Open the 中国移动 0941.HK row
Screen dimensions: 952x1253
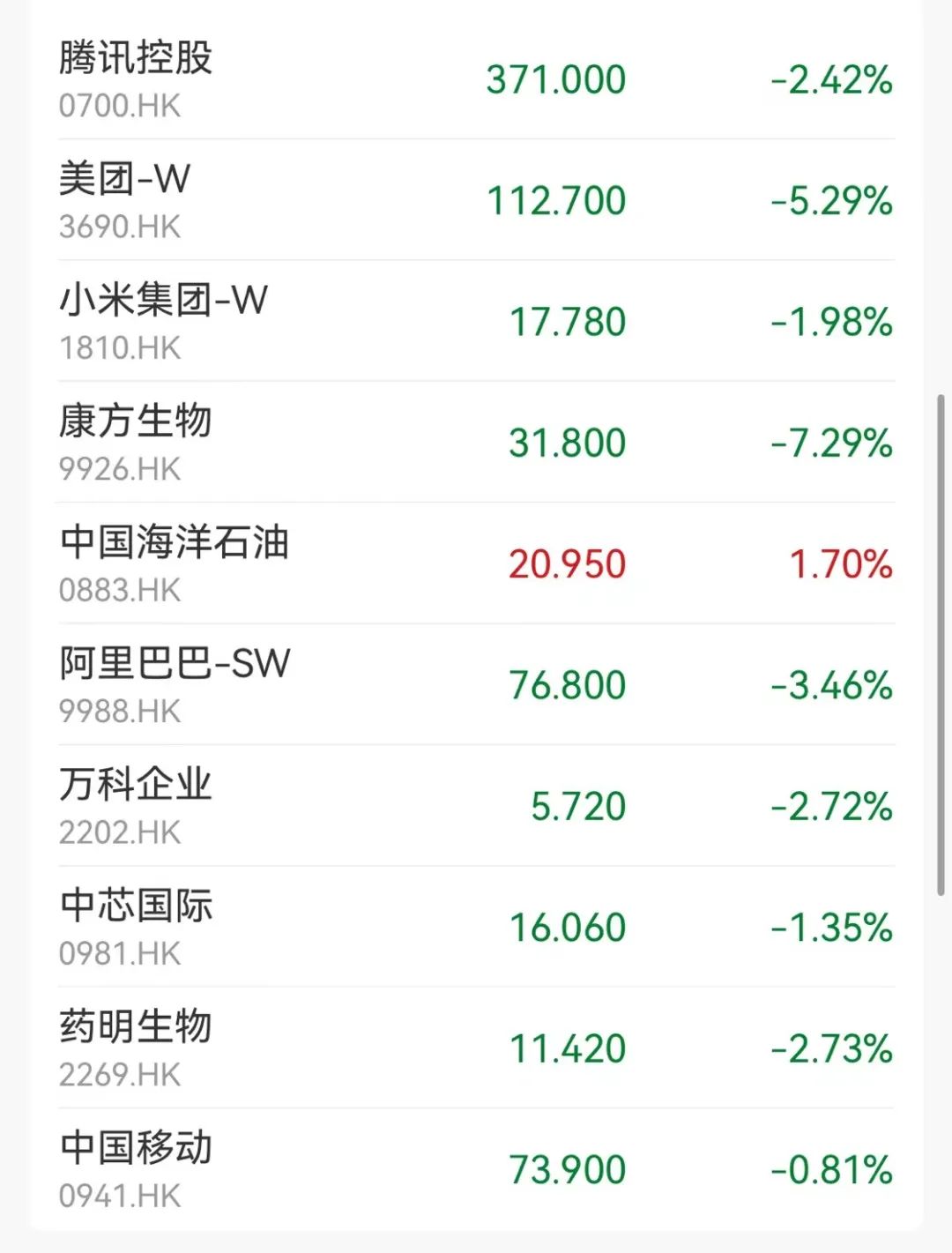pyautogui.click(x=476, y=1169)
